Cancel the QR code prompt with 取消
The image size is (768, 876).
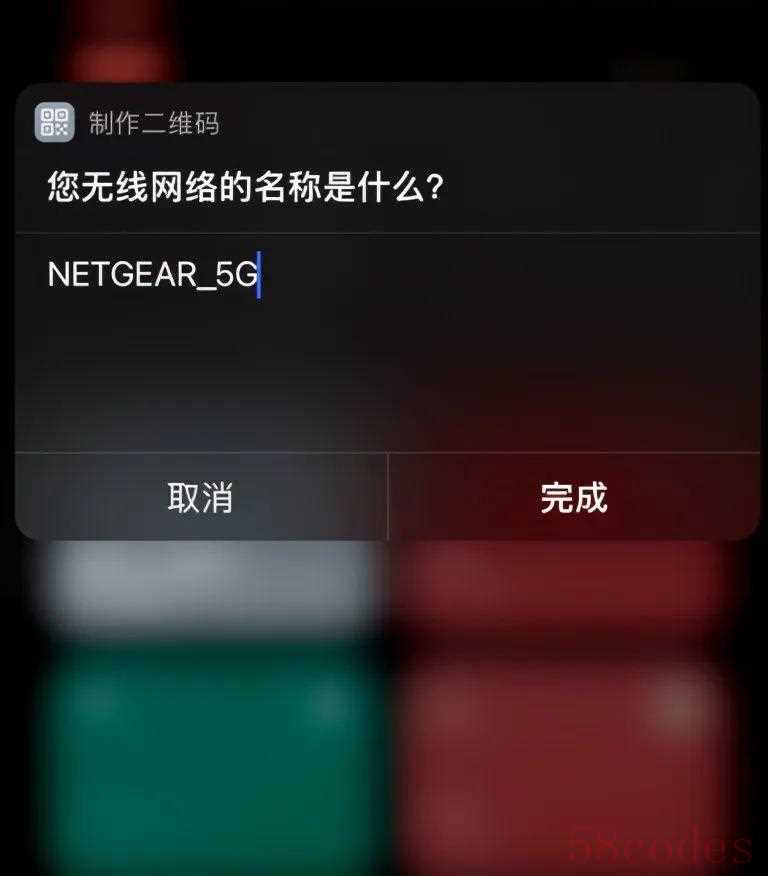tap(201, 497)
